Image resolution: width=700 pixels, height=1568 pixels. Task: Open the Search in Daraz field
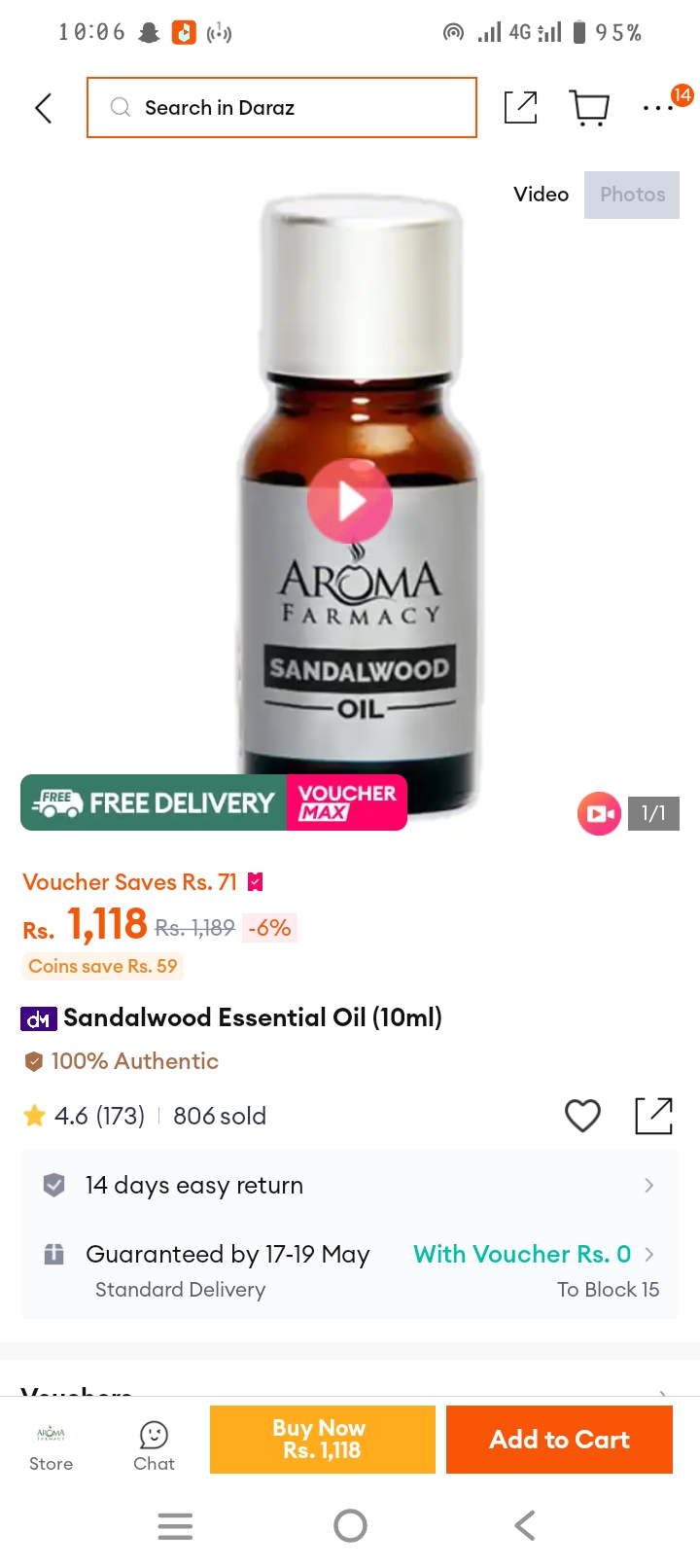pos(282,107)
